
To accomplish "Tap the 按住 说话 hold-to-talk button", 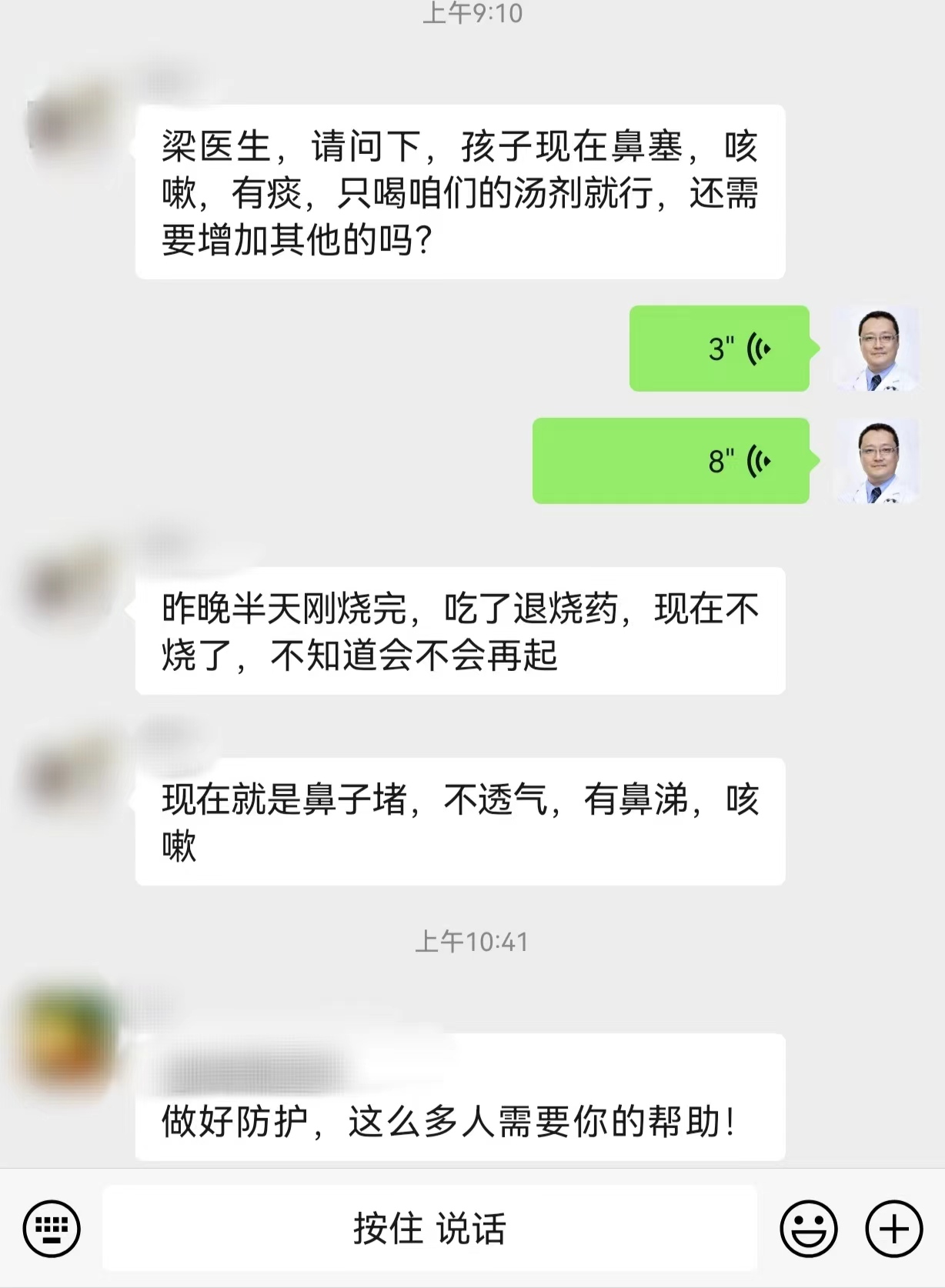I will [429, 1228].
